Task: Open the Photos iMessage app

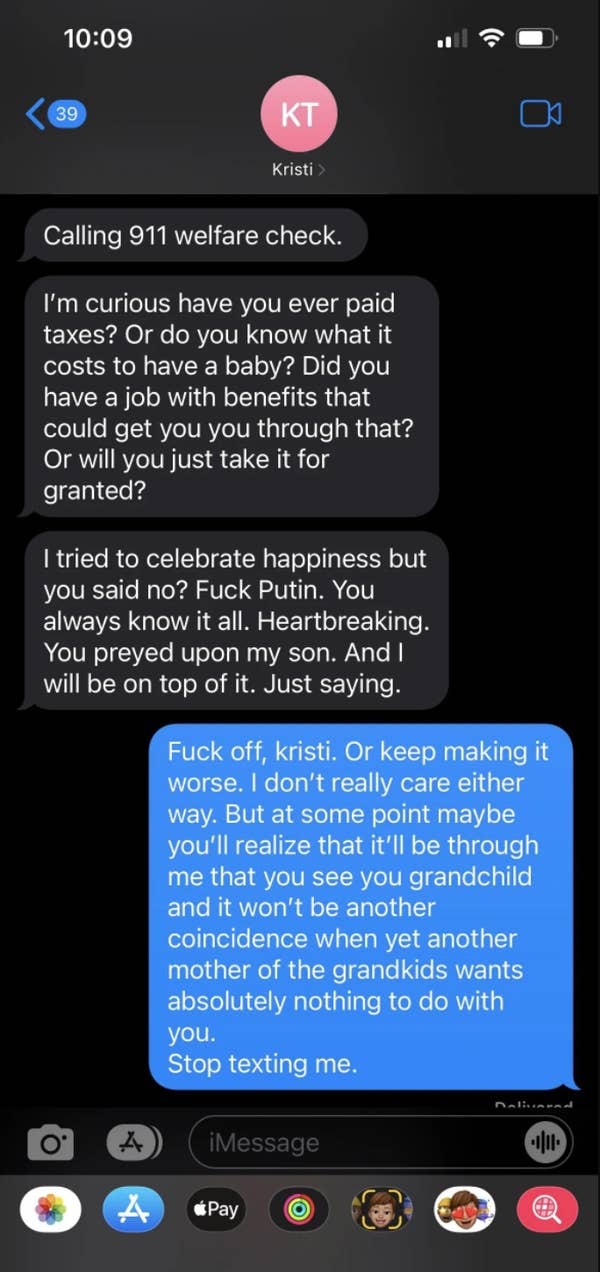Action: (x=50, y=1209)
